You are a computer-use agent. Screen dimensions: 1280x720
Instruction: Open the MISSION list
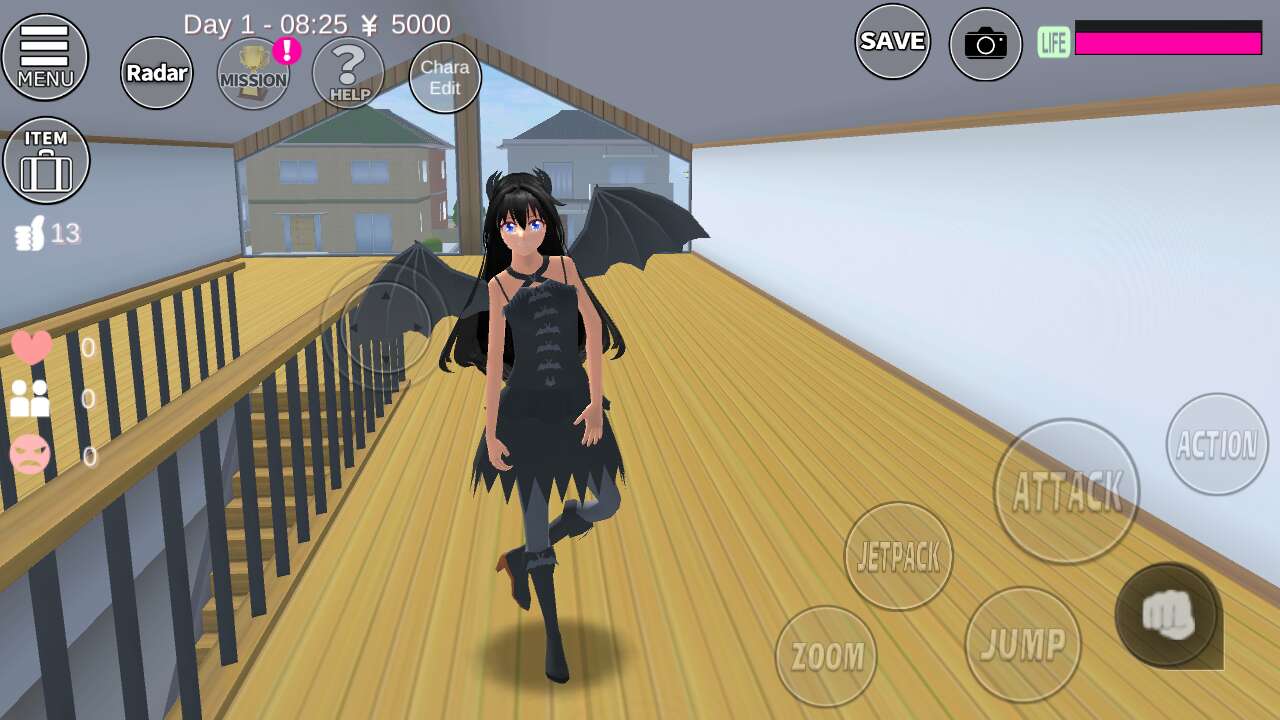(x=253, y=74)
